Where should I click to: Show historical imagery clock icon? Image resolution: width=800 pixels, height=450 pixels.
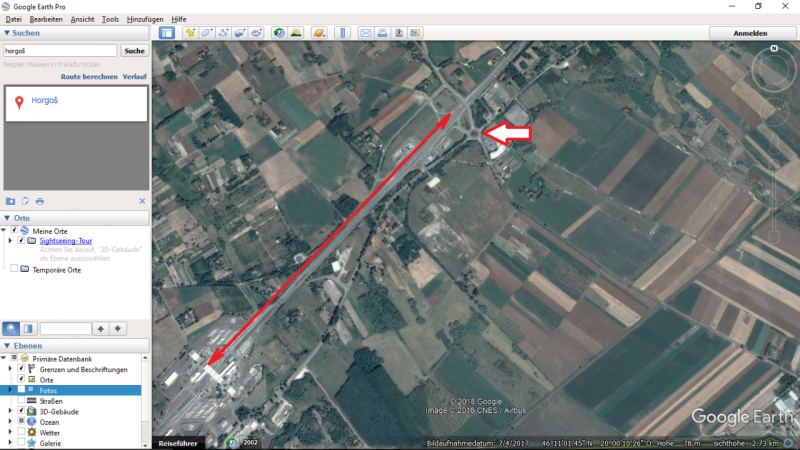pos(279,33)
